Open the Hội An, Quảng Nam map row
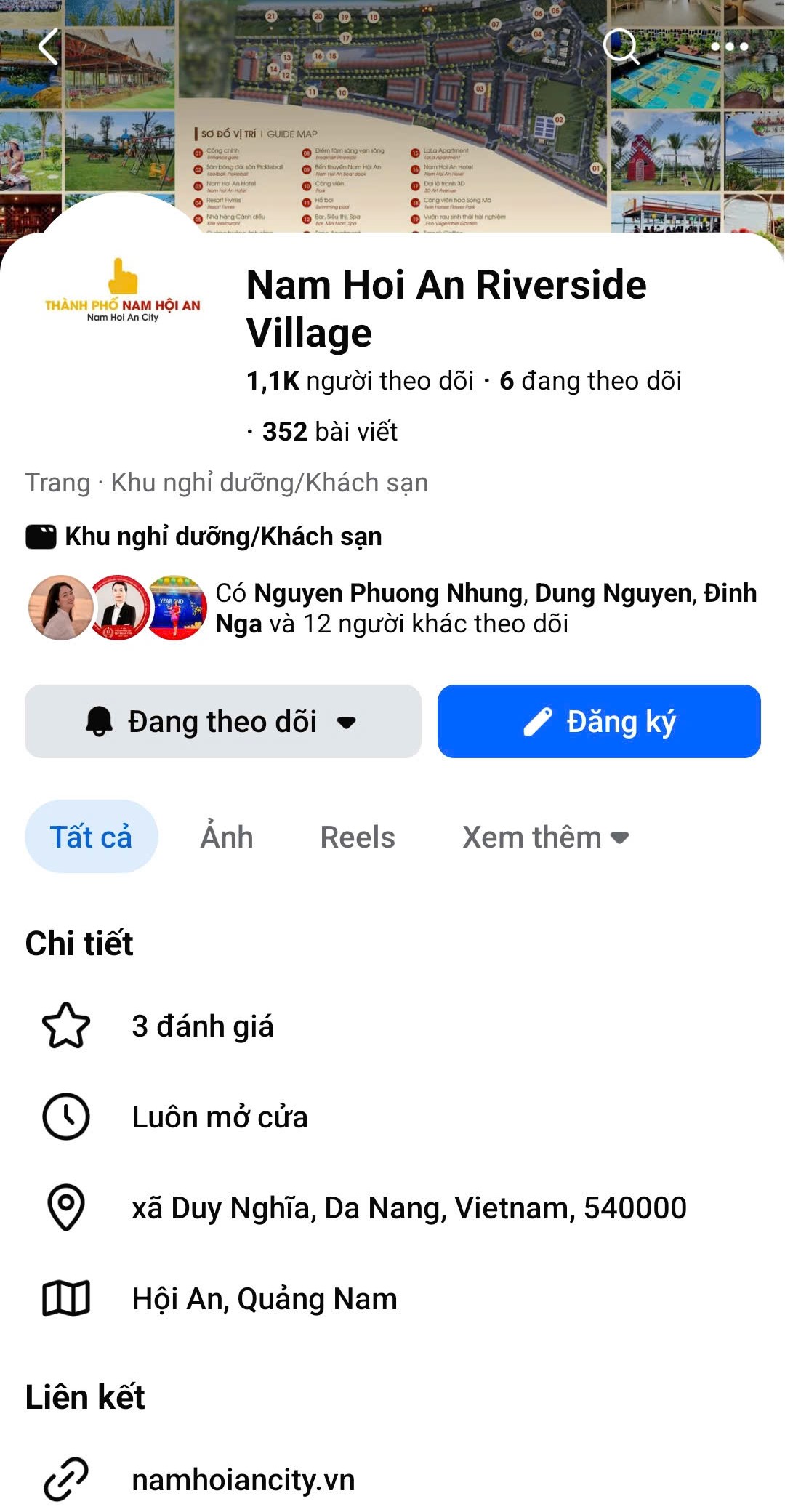The image size is (785, 1512). point(265,1299)
